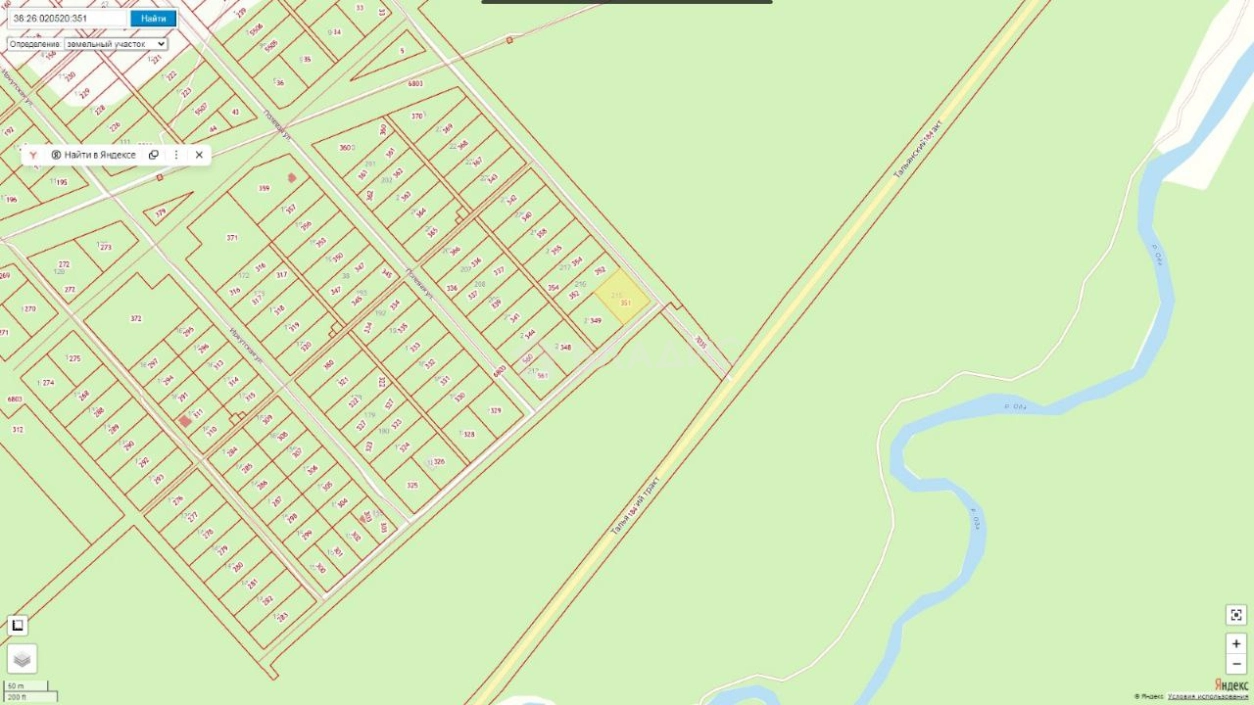The height and width of the screenshot is (705, 1254).
Task: Tap the cadastral number search field
Action: 68,18
